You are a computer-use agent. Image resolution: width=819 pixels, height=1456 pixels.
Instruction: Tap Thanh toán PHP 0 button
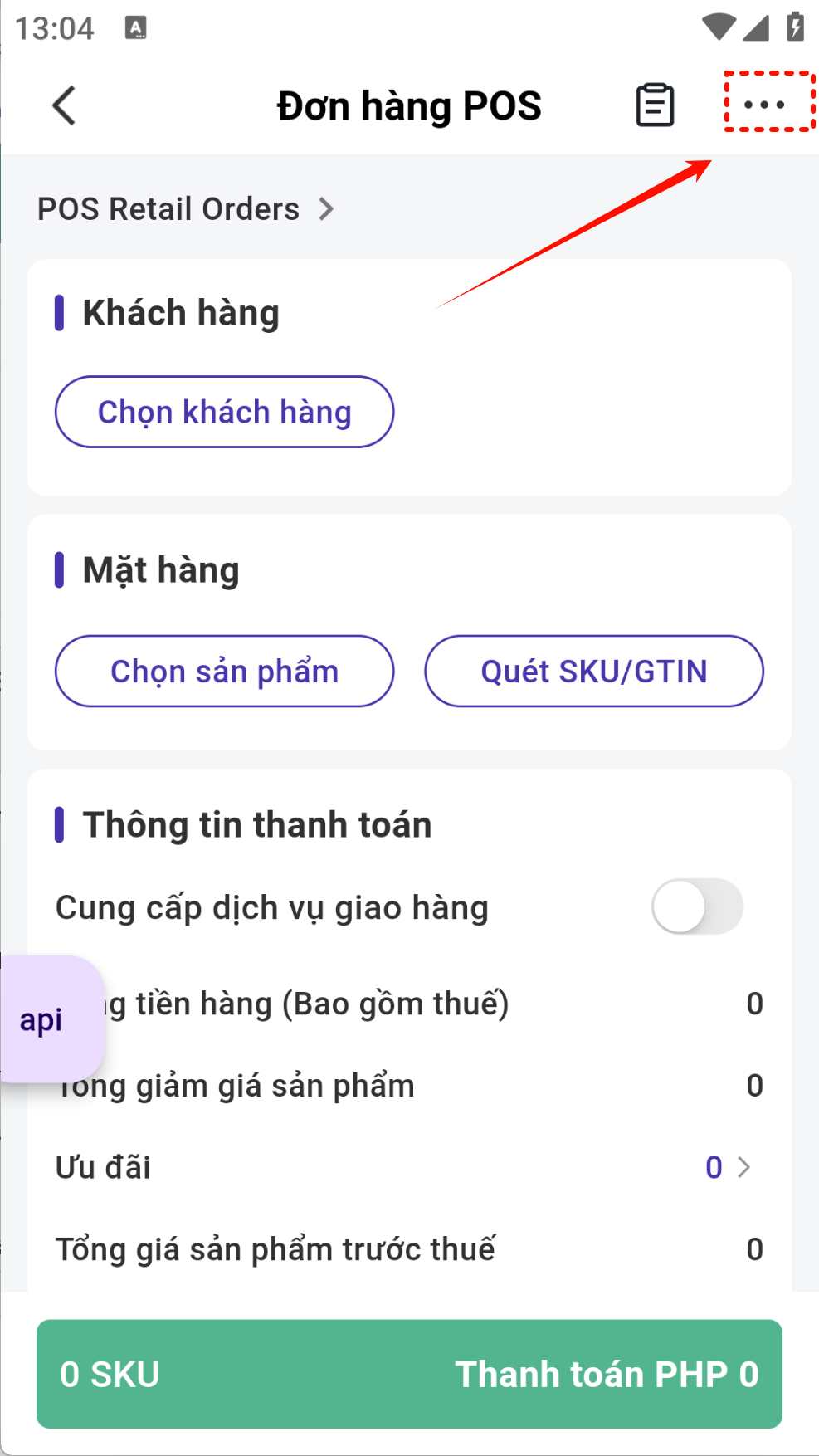coord(409,1374)
